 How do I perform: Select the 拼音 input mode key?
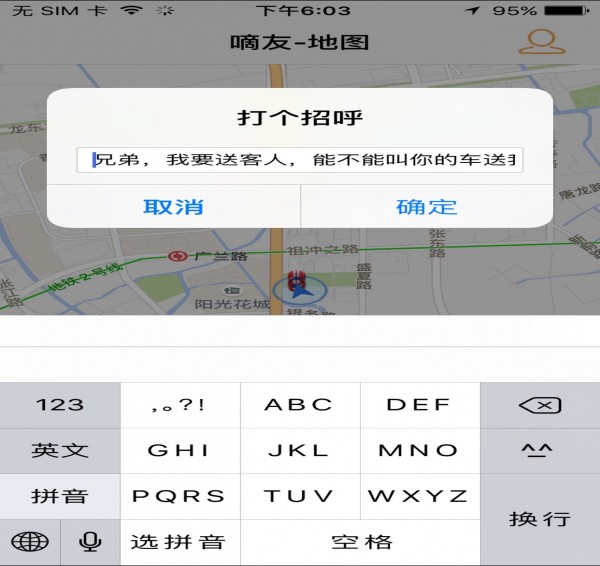tap(60, 496)
